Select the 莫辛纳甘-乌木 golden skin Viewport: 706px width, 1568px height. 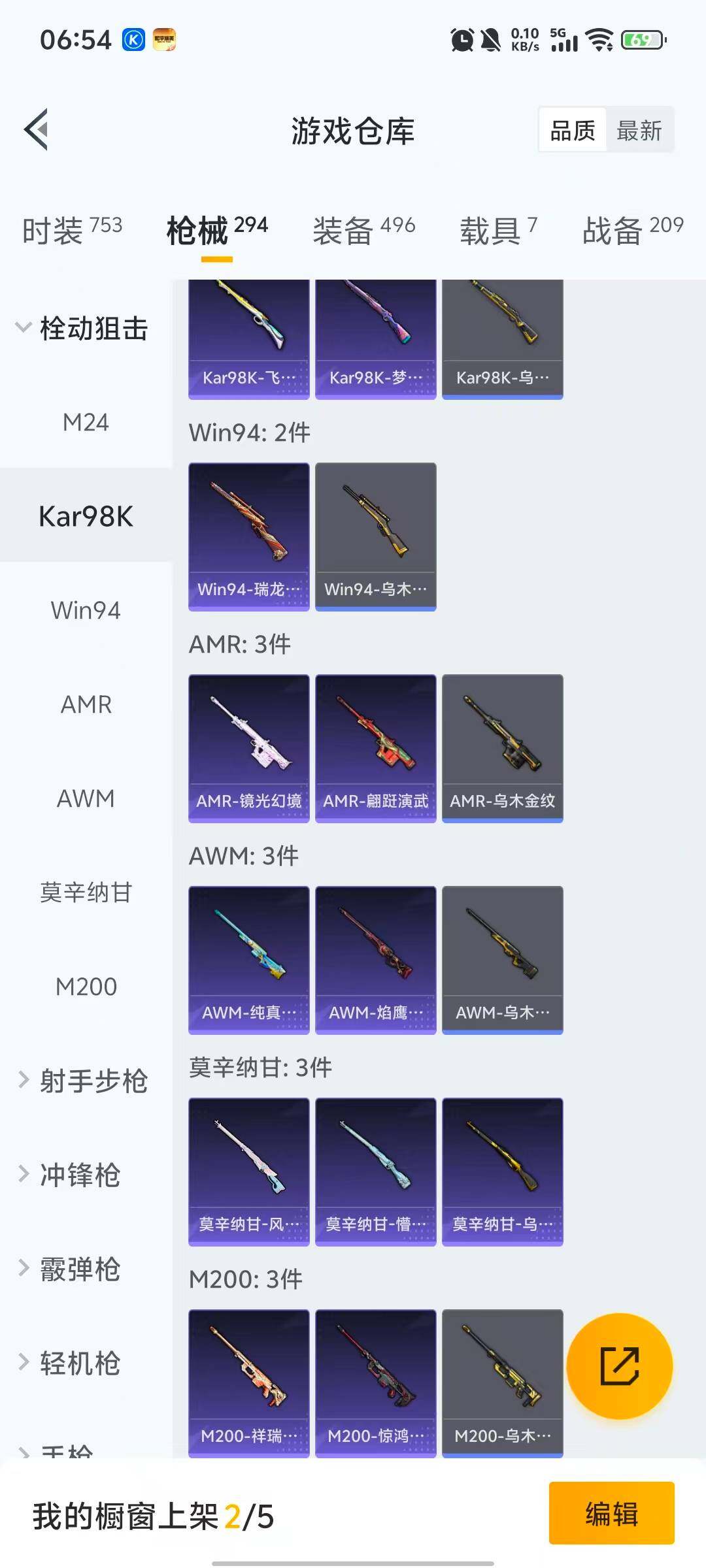[x=502, y=1169]
